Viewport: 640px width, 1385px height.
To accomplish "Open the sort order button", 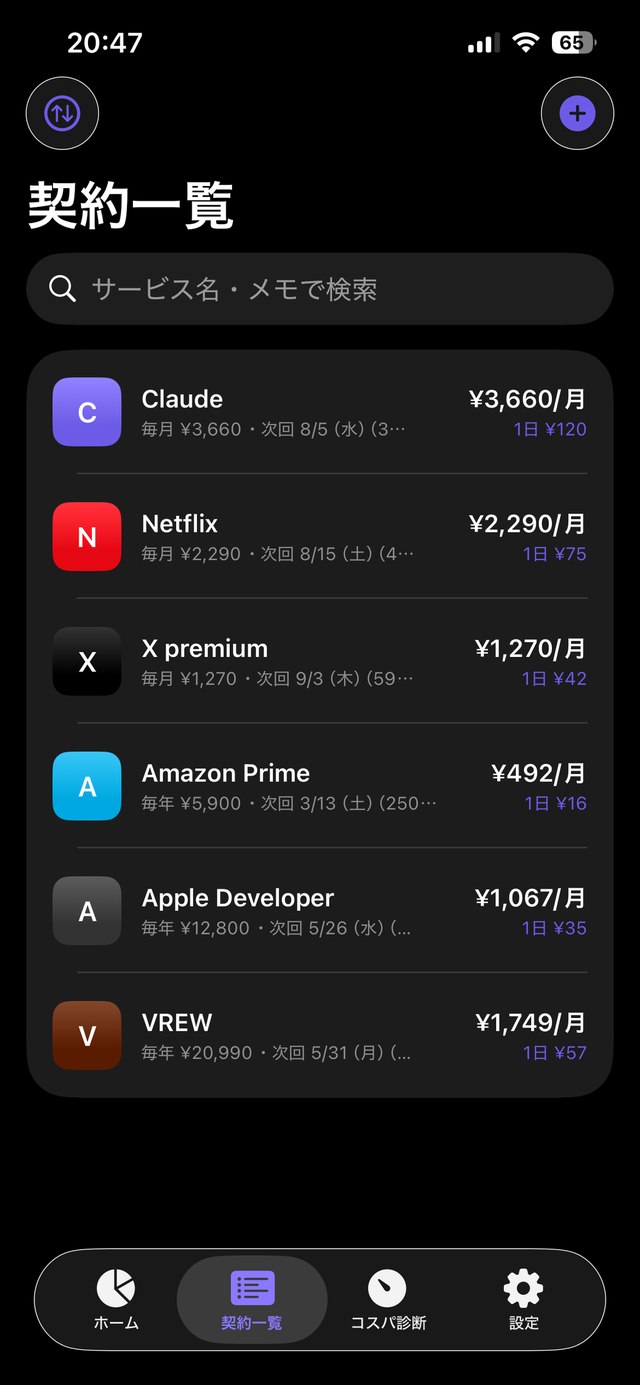I will 62,113.
